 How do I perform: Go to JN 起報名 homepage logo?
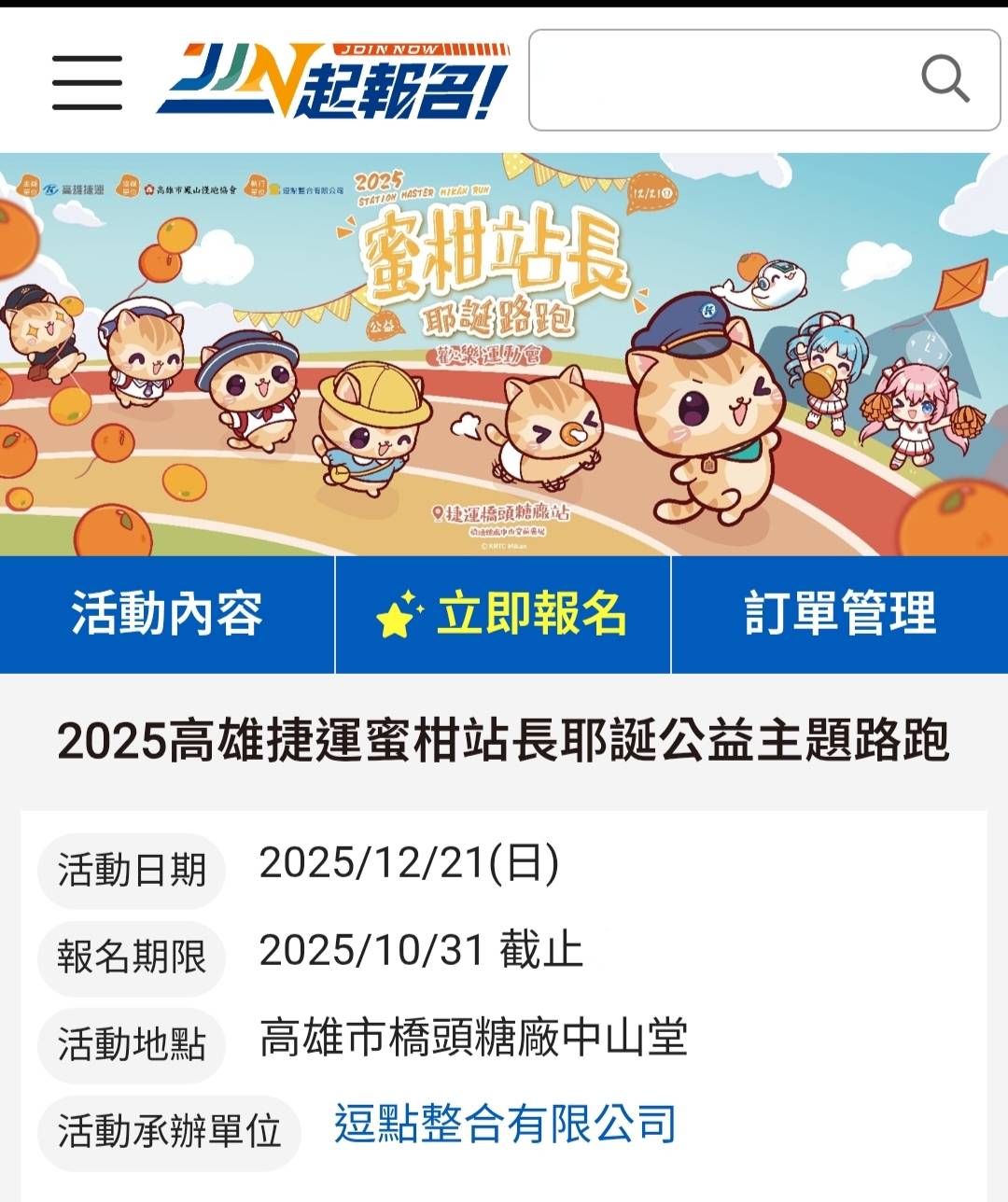coord(333,81)
